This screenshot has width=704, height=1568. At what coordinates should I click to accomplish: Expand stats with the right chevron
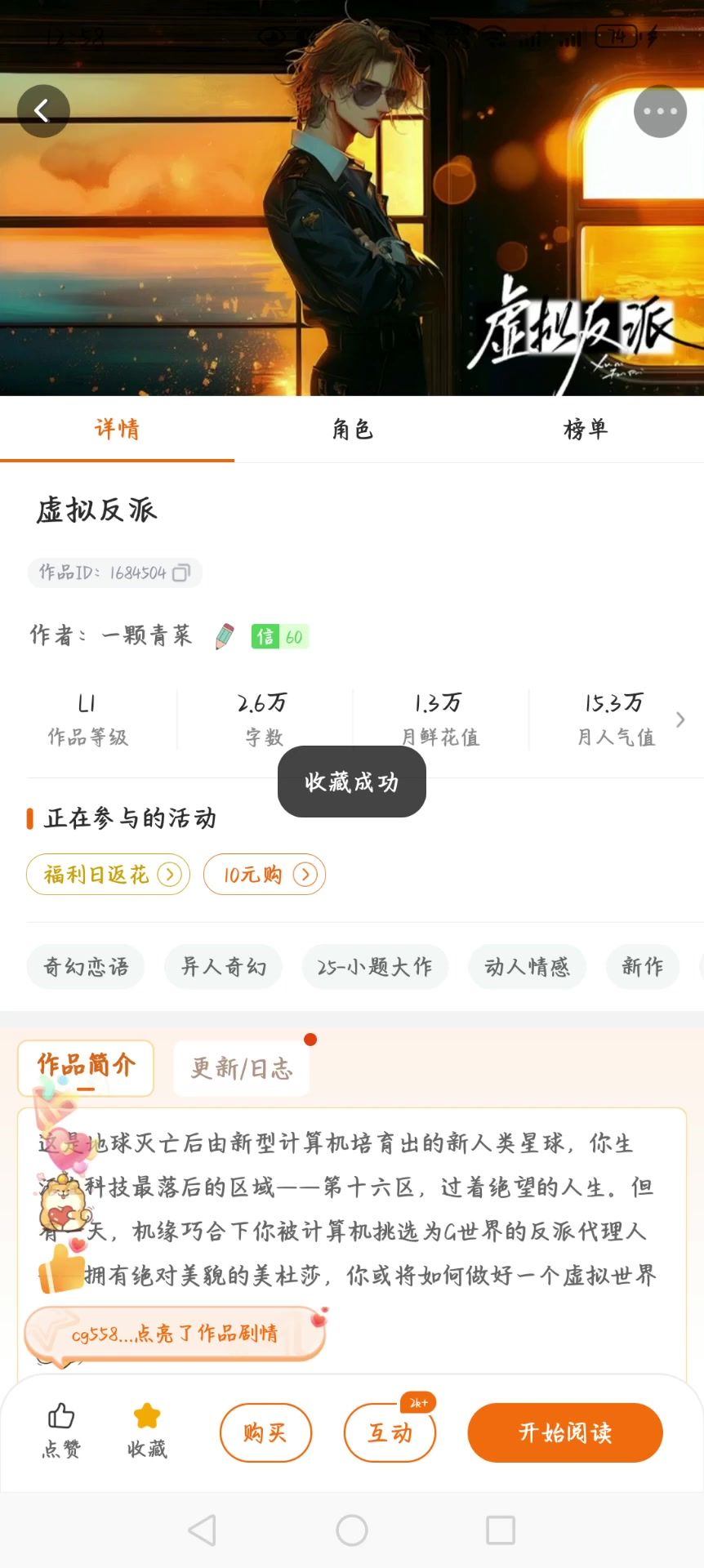click(x=680, y=719)
